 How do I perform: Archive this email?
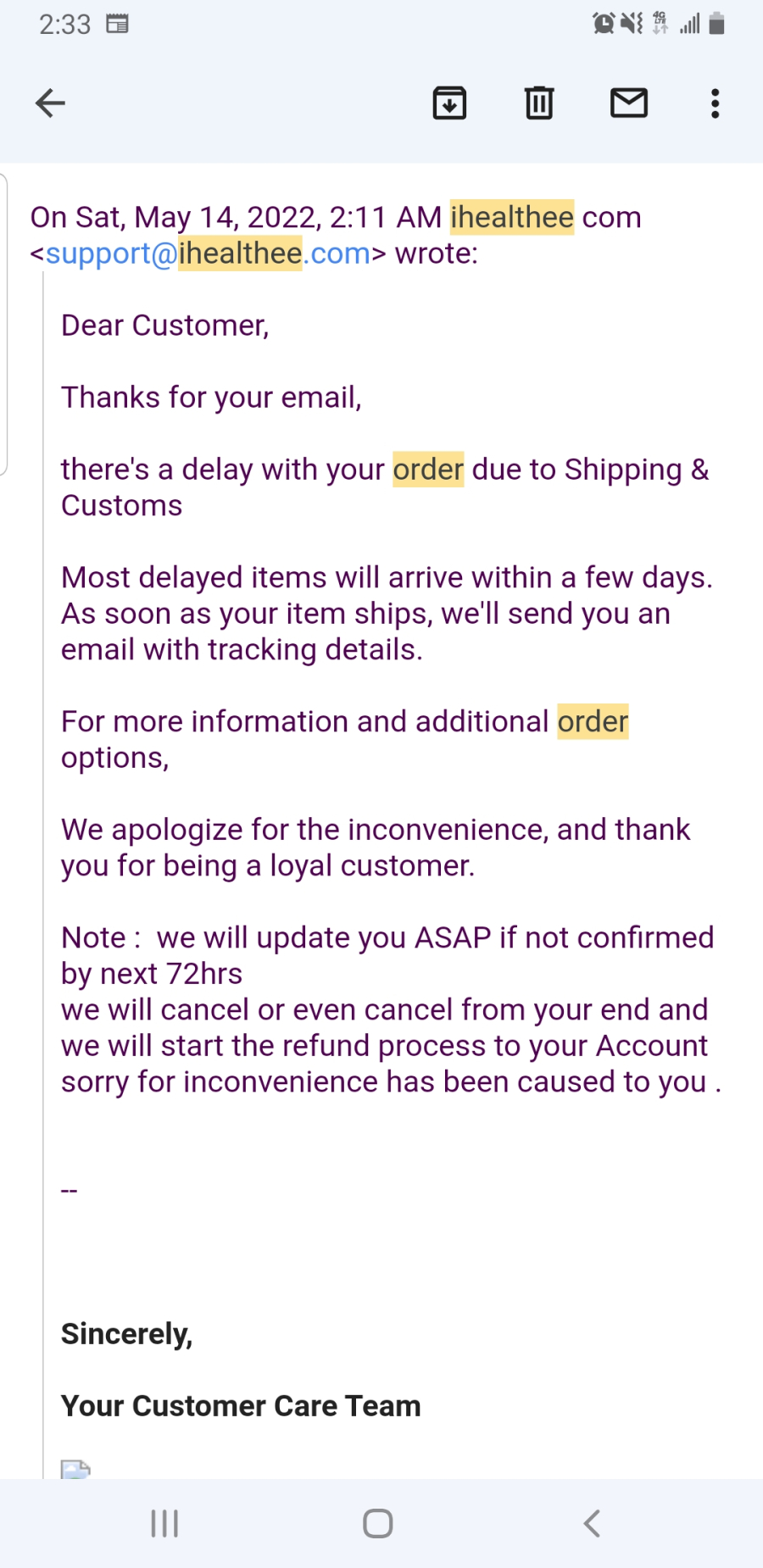tap(449, 103)
